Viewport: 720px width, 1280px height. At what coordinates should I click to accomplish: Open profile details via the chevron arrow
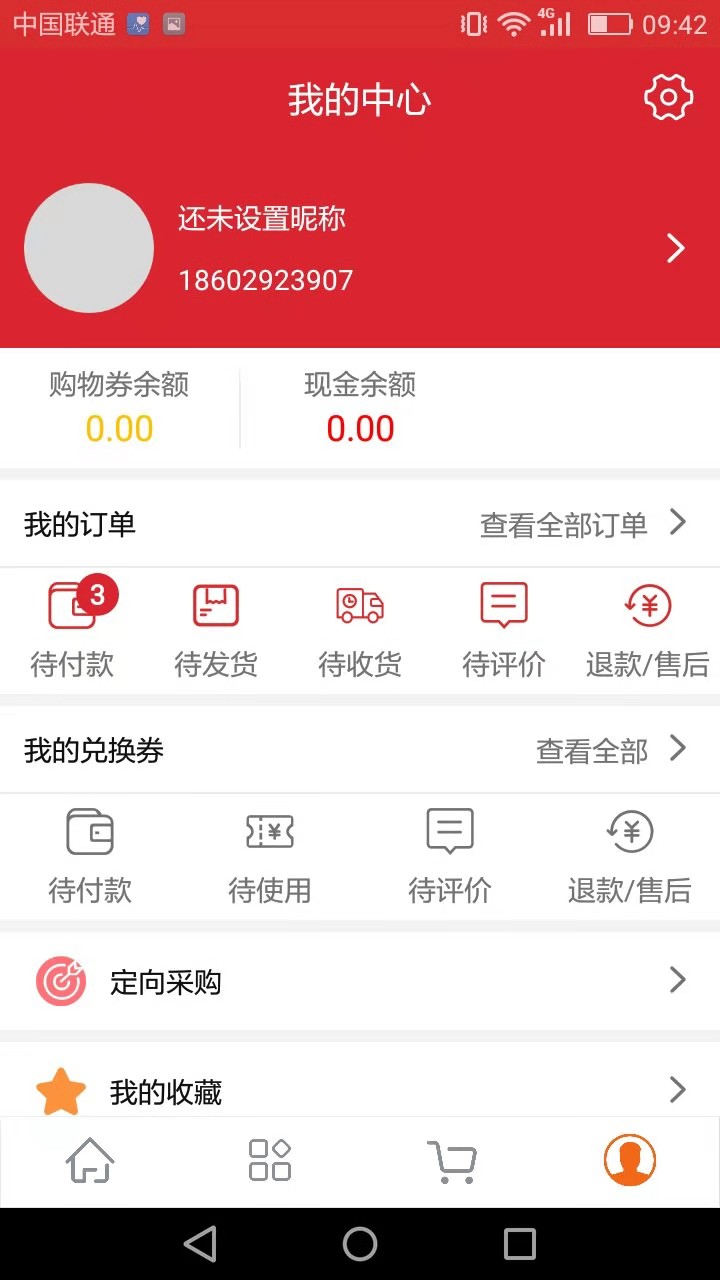675,248
